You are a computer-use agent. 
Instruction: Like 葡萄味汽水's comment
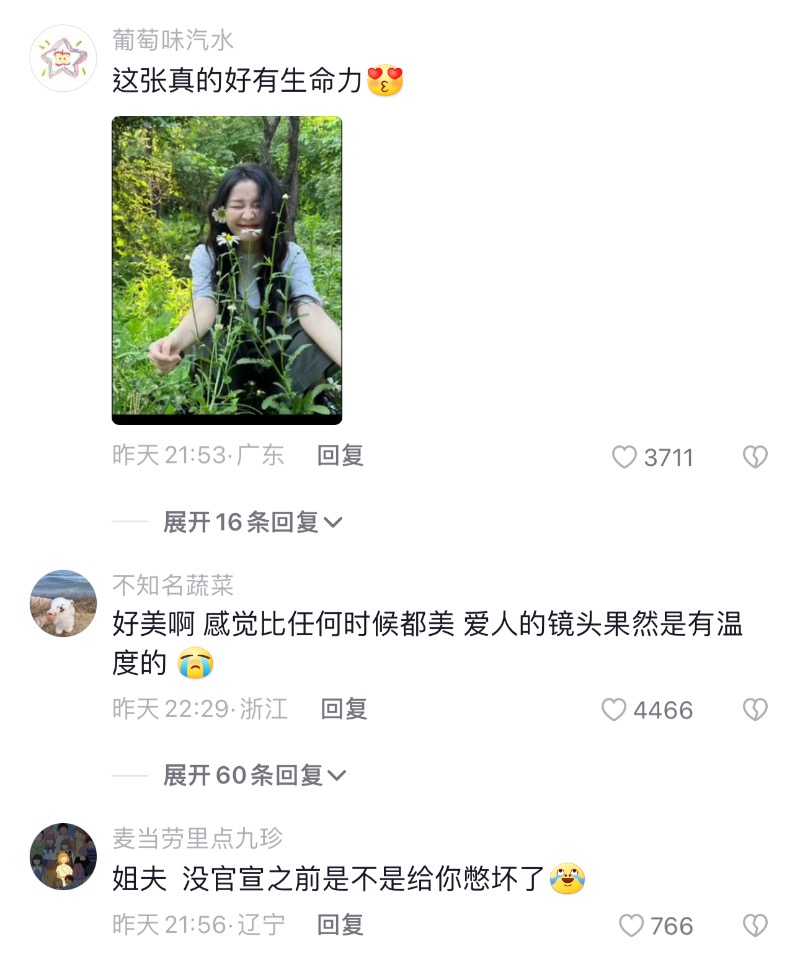click(625, 457)
